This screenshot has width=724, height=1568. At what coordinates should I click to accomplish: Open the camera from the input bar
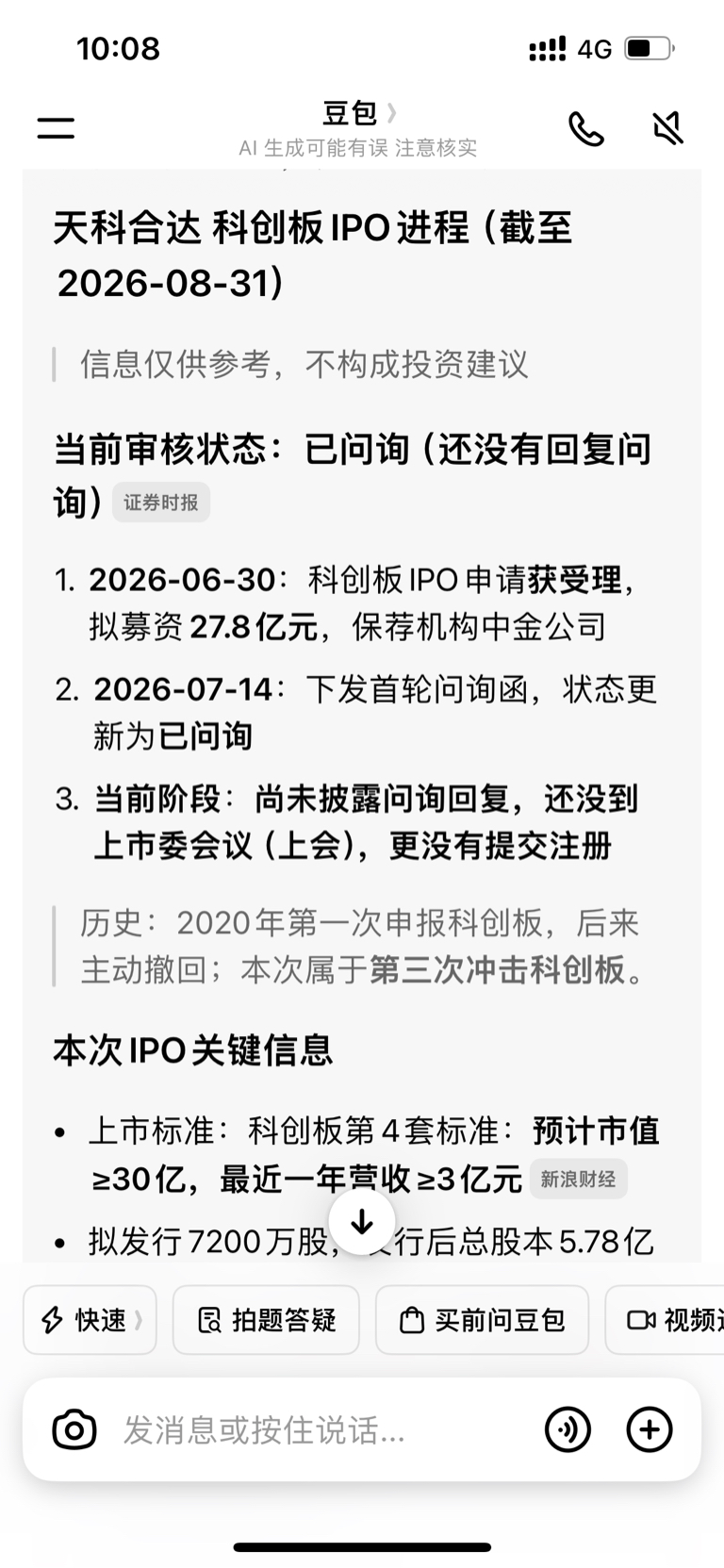74,1429
